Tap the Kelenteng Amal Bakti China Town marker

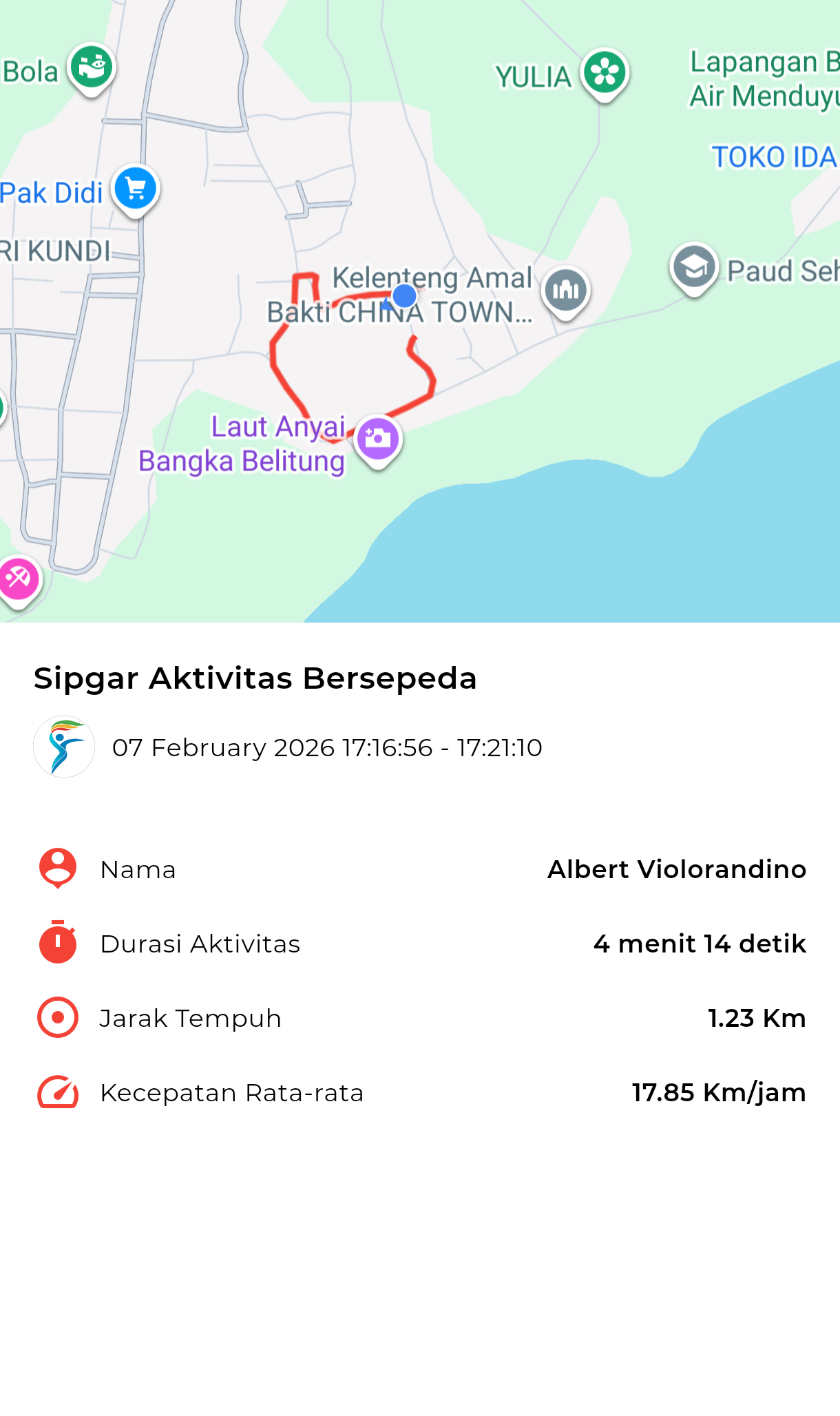[565, 291]
